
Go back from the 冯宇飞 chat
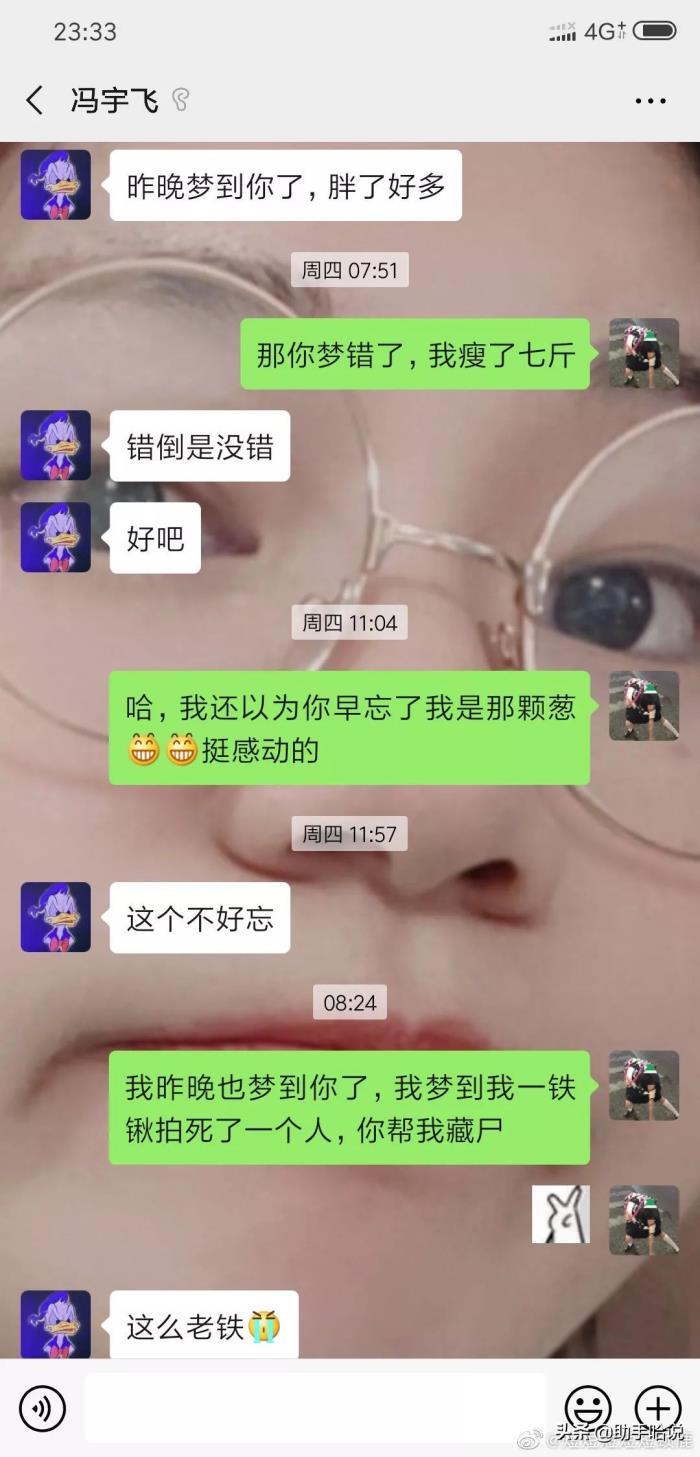(x=35, y=100)
